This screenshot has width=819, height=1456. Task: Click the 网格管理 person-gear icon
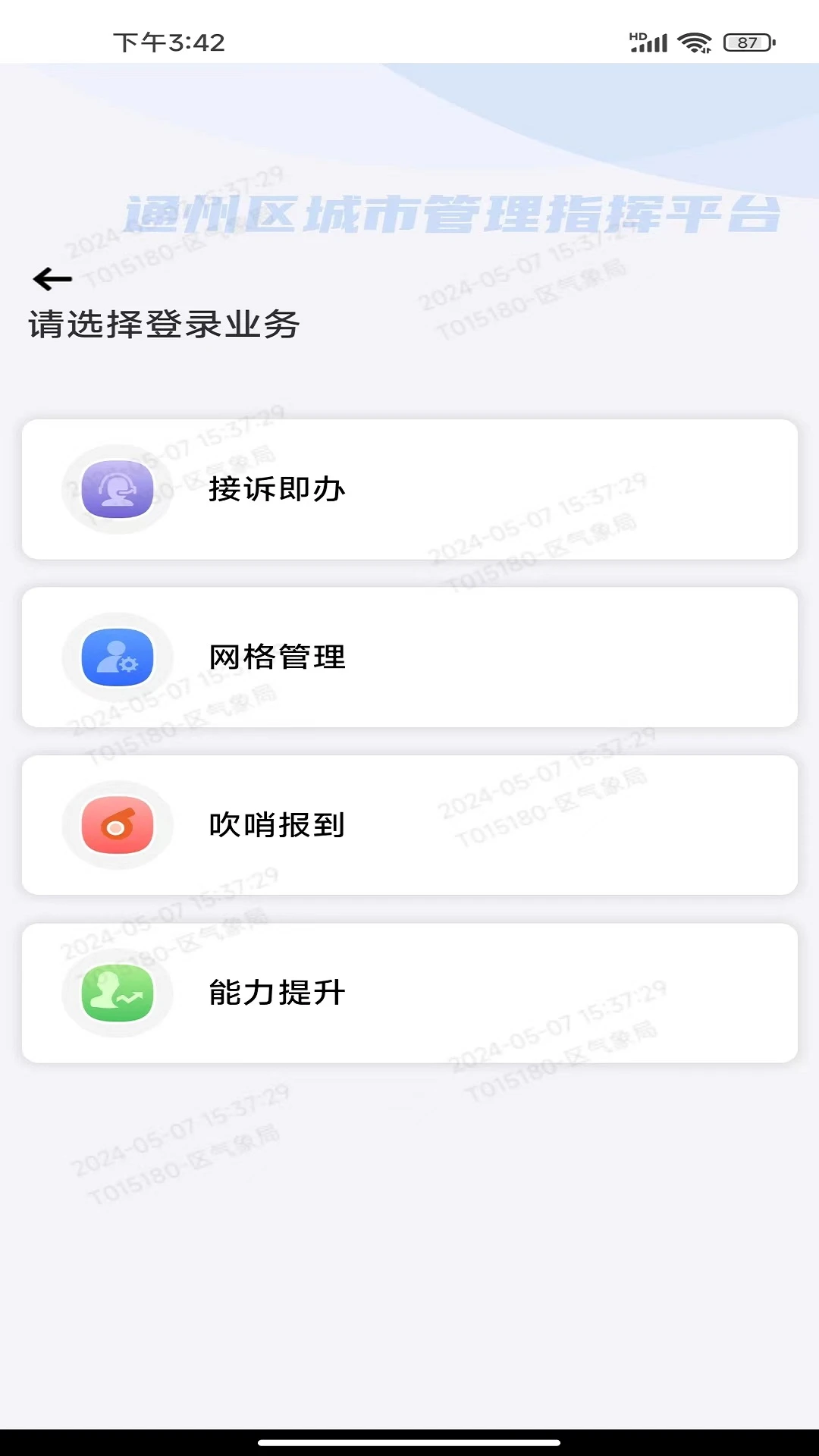pyautogui.click(x=115, y=657)
